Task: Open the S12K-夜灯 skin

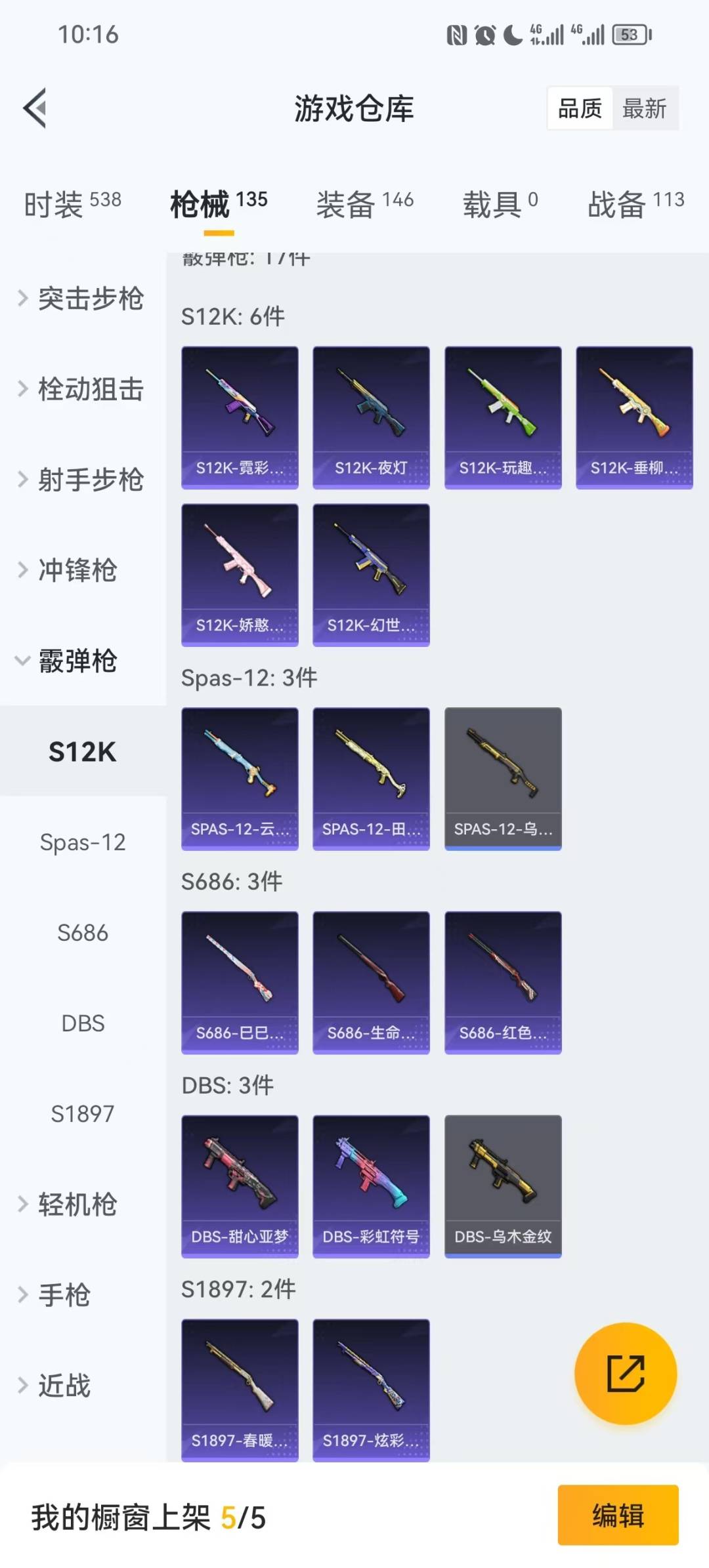Action: (371, 417)
